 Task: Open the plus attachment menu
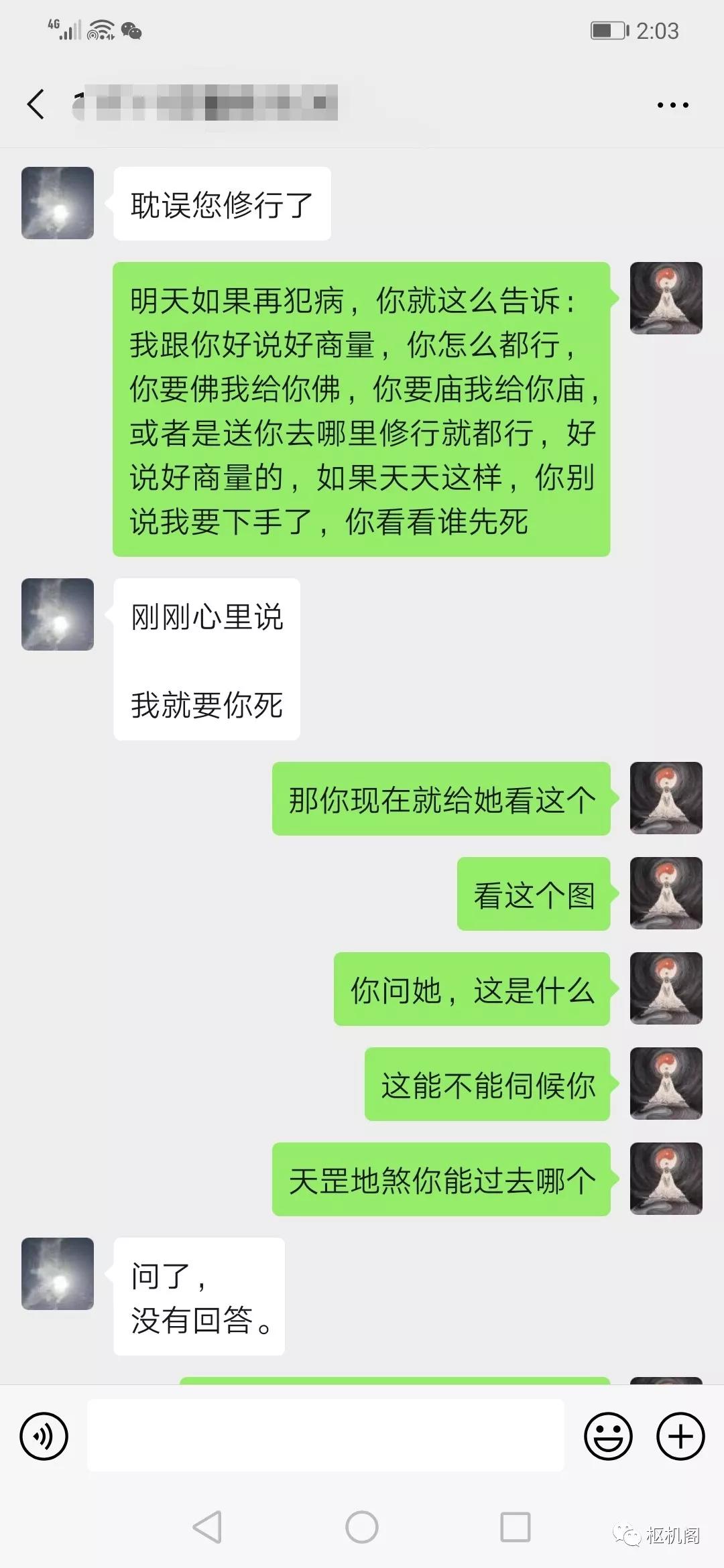[x=680, y=1436]
